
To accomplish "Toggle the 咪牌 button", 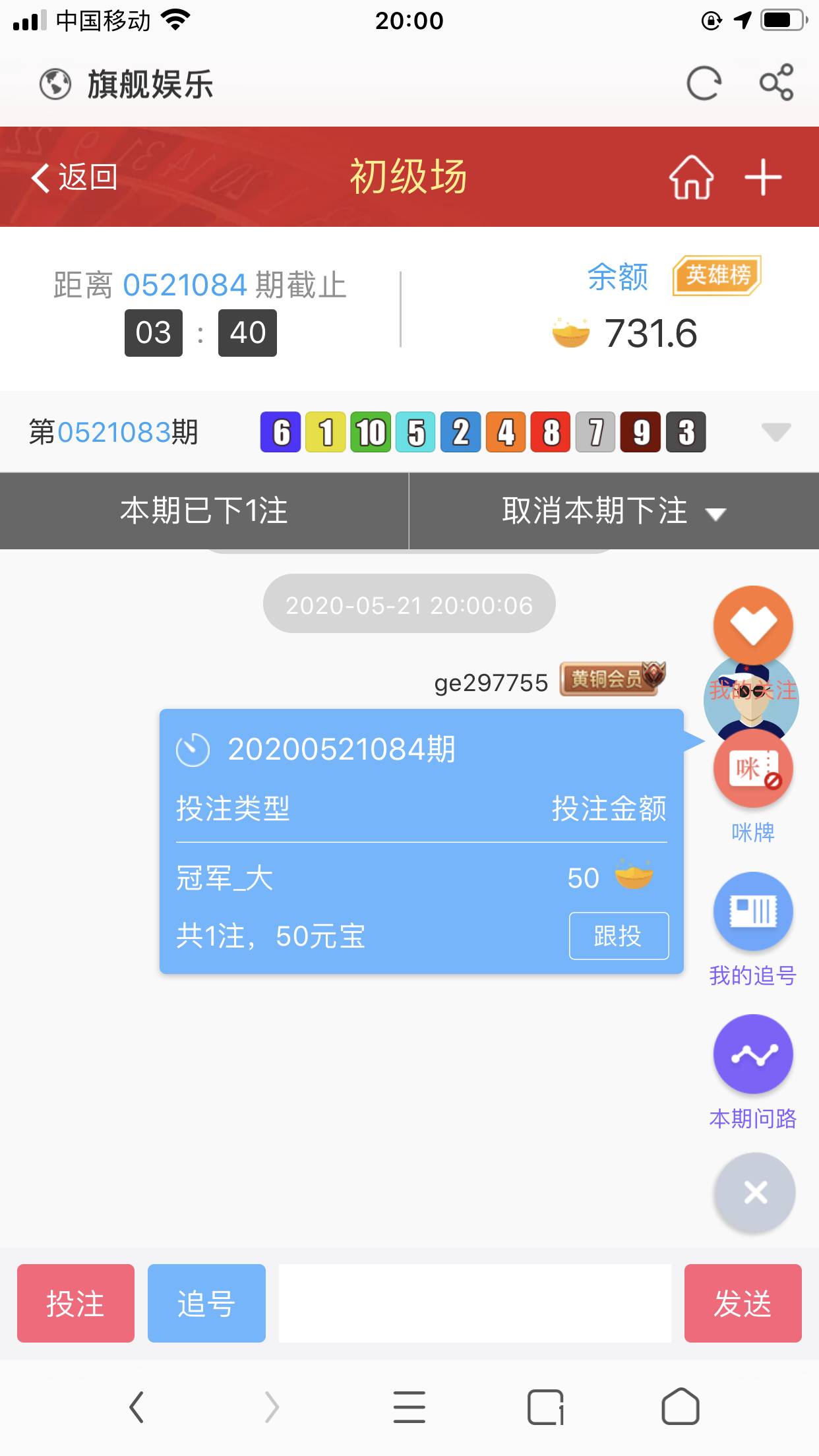I will (x=753, y=770).
